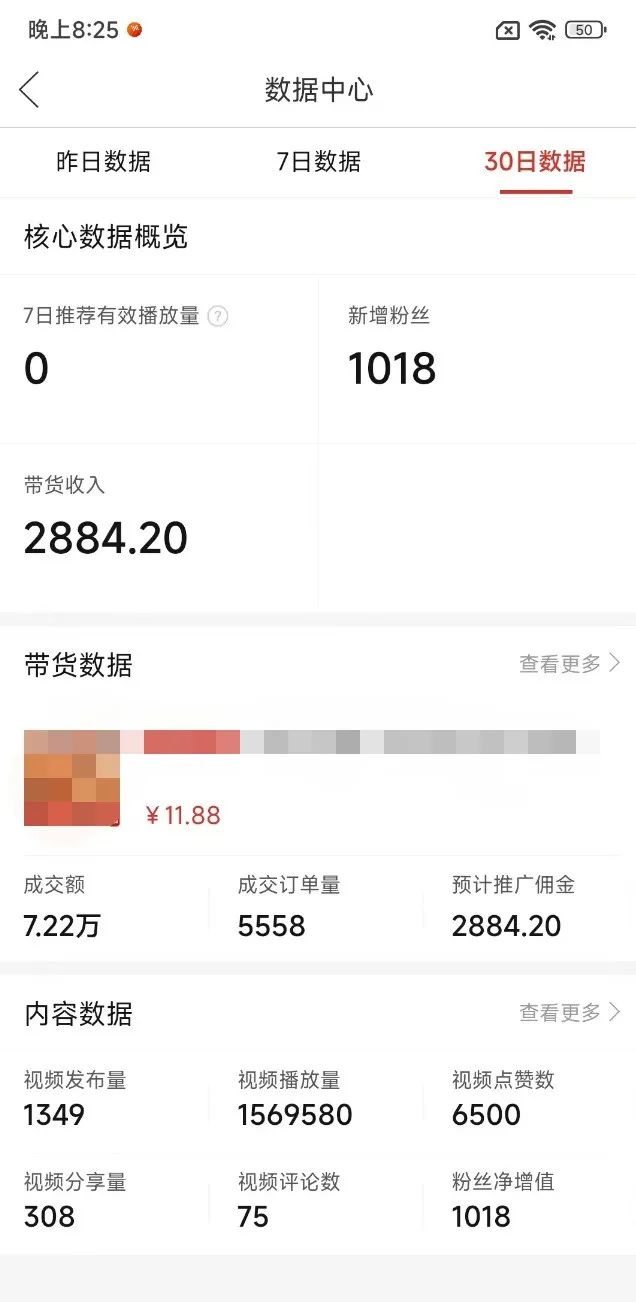Go back using the top-left arrow
This screenshot has height=1302, width=636.
pos(29,90)
